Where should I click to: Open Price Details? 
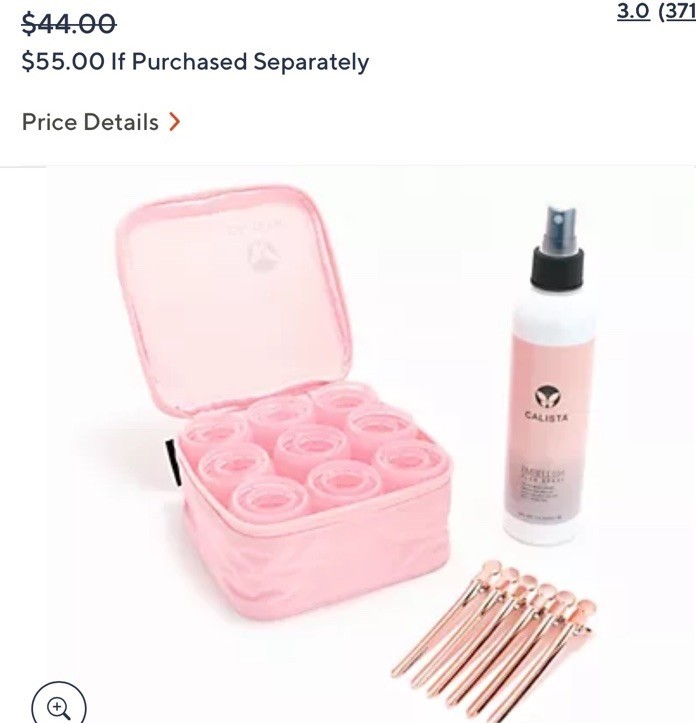(101, 122)
